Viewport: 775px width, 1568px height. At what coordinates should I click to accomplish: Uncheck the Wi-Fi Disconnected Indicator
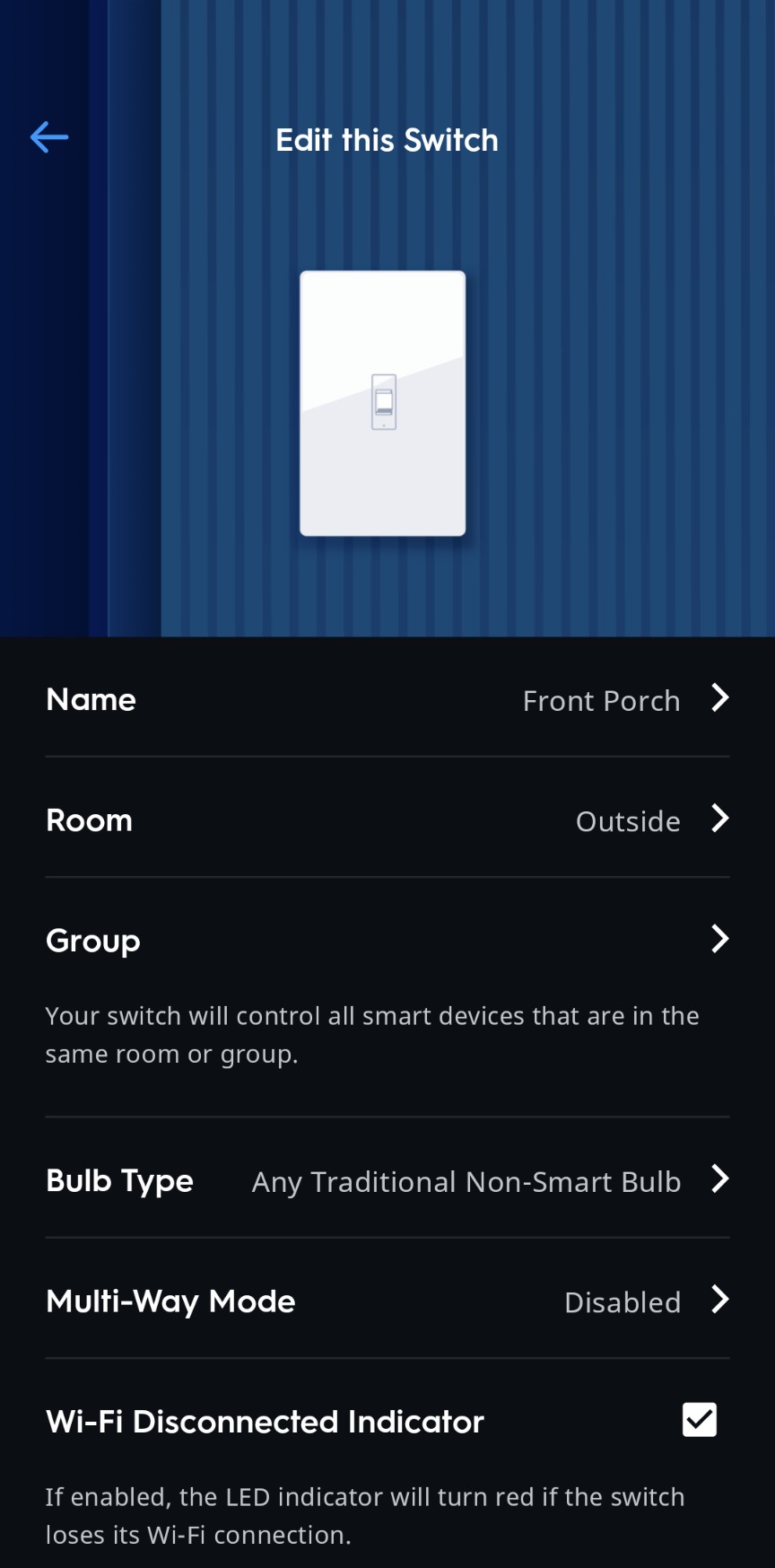[699, 1420]
